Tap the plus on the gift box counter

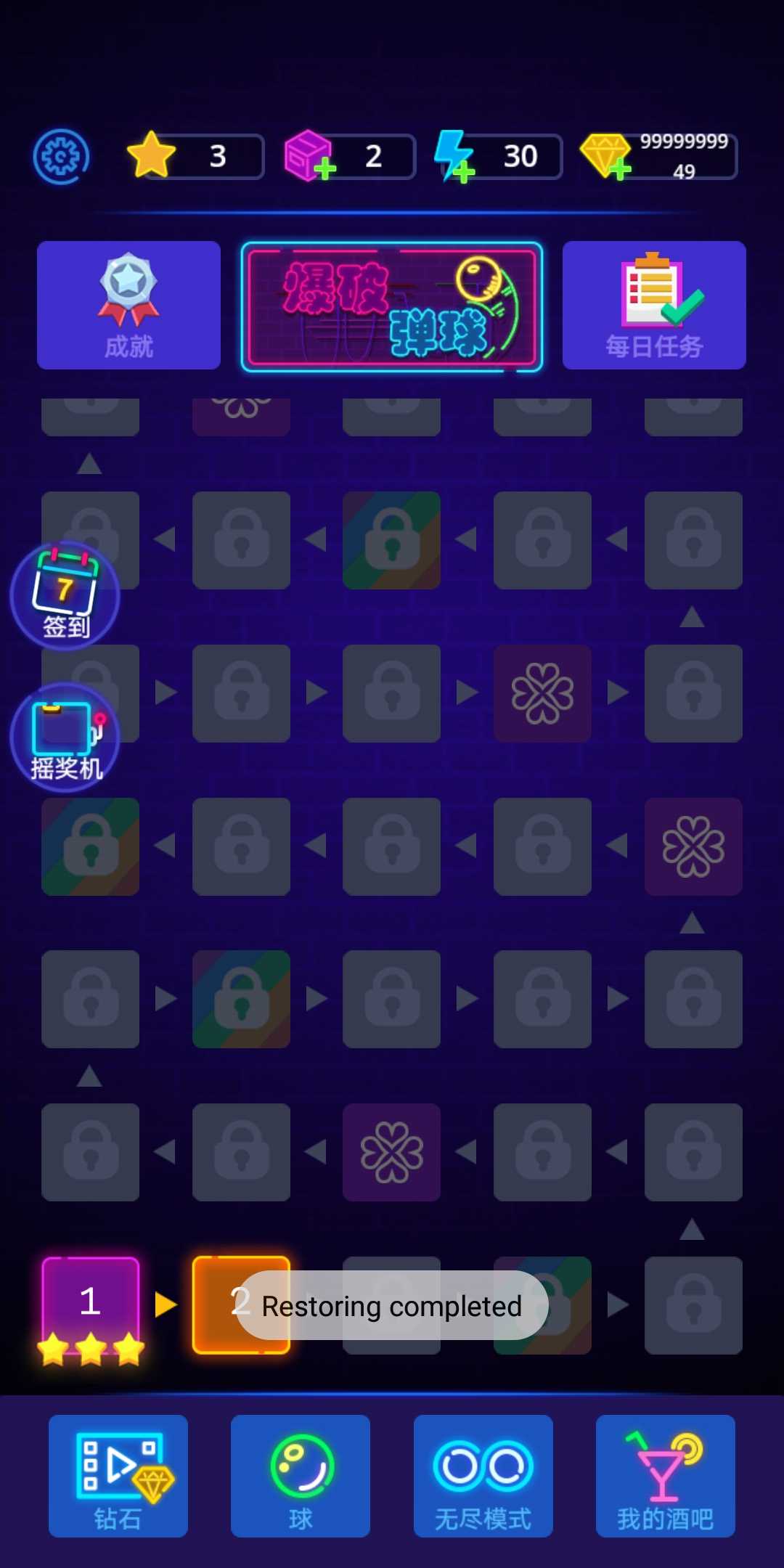[x=327, y=168]
